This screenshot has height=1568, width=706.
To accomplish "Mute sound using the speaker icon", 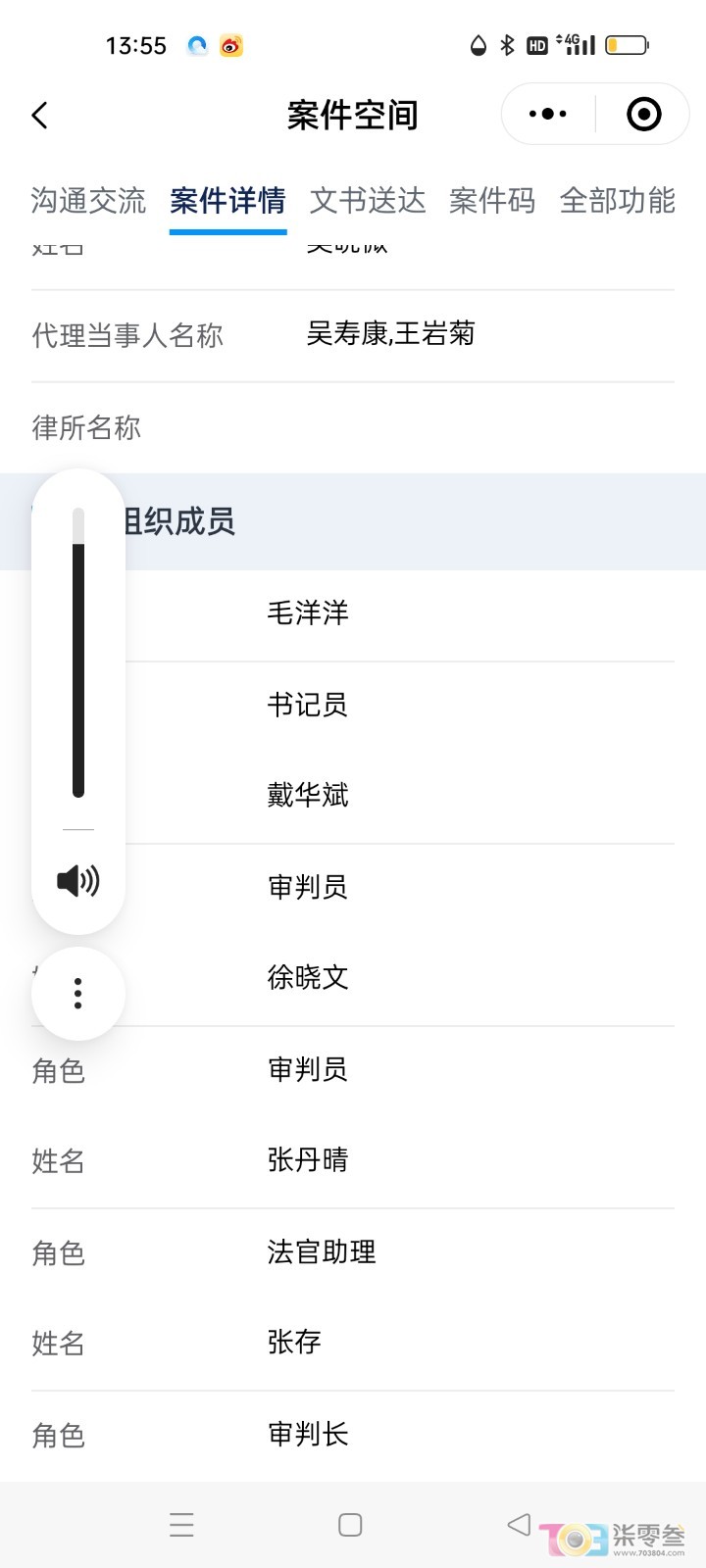I will tap(78, 881).
